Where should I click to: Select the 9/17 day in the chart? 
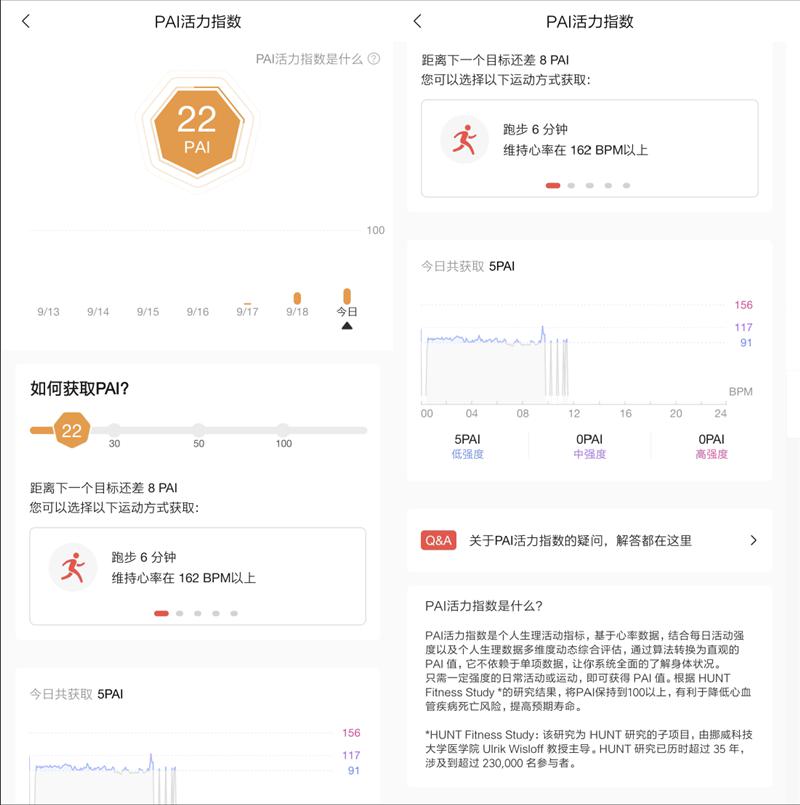pos(247,311)
